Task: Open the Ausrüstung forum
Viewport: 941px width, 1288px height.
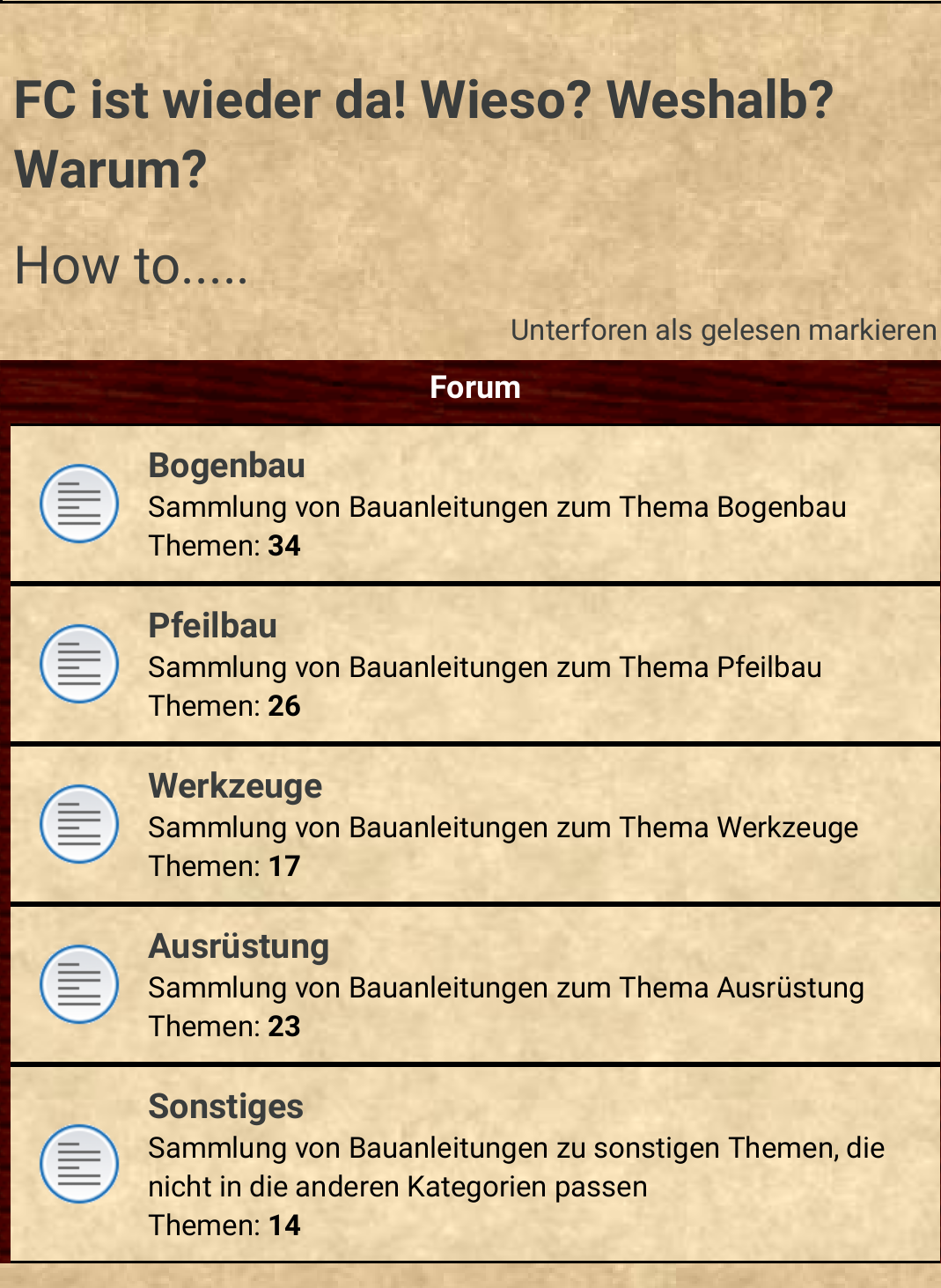Action: click(239, 946)
